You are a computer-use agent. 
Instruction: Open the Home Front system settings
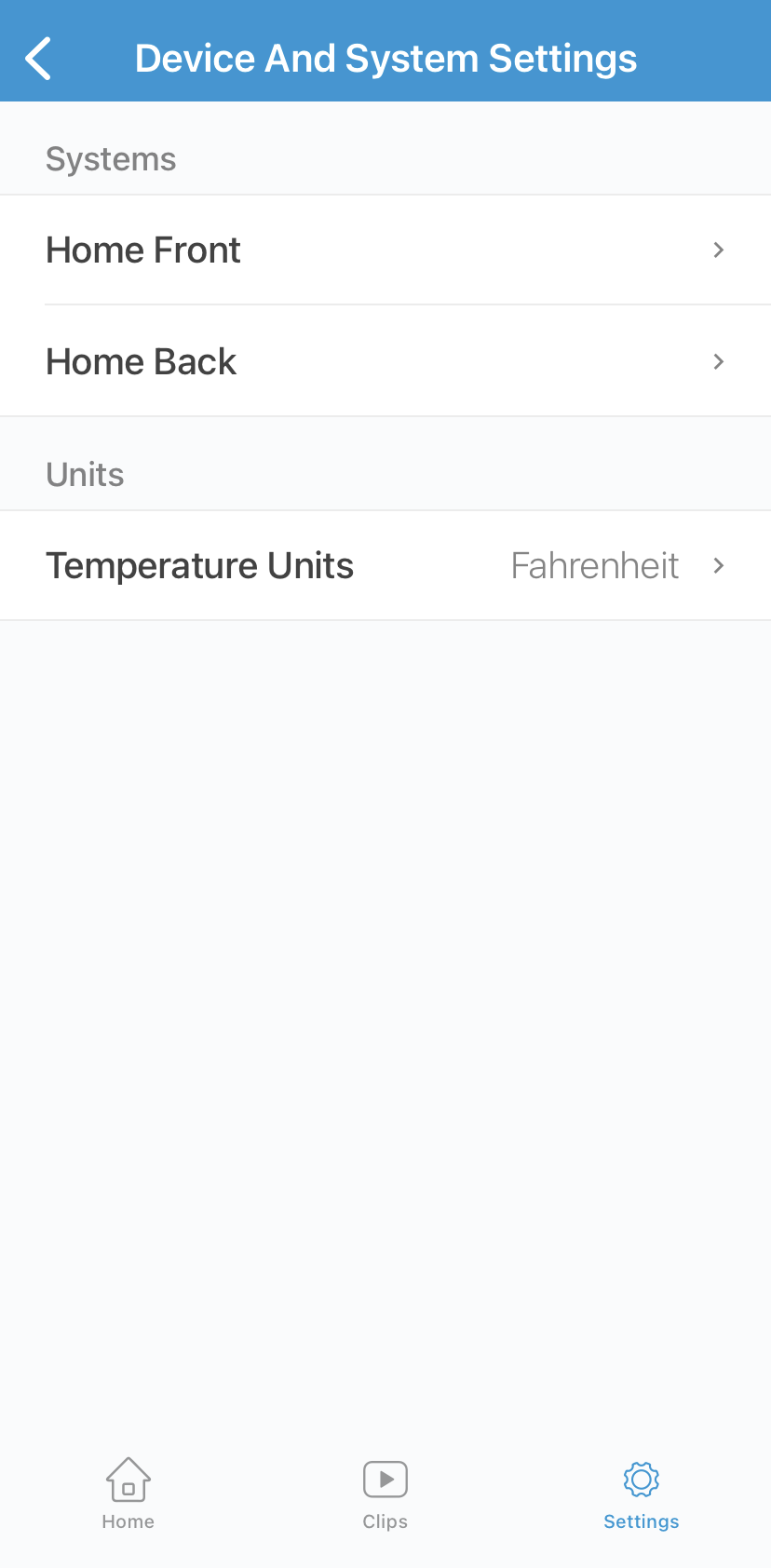pyautogui.click(x=385, y=250)
